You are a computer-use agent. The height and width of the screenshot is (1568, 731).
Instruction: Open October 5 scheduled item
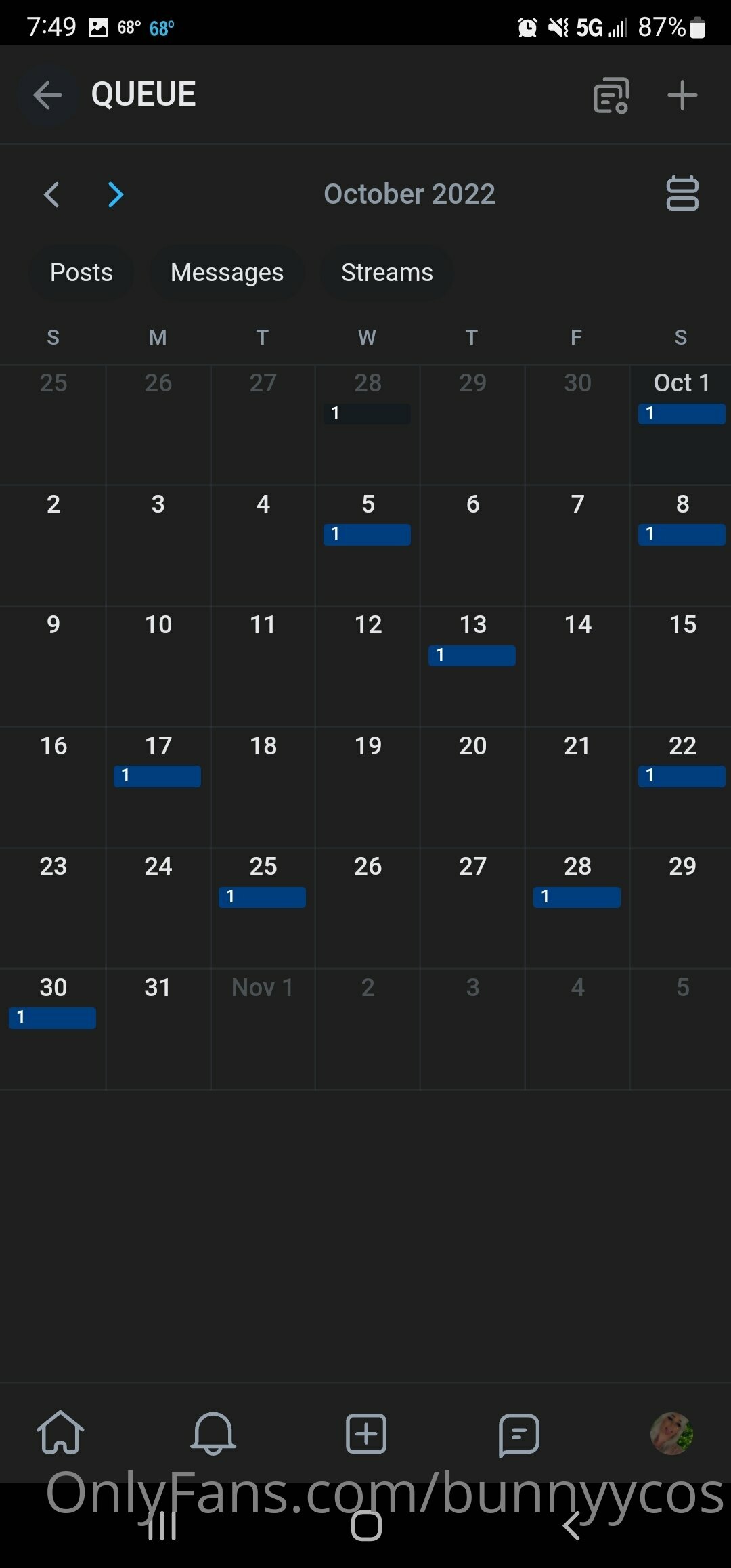click(367, 534)
